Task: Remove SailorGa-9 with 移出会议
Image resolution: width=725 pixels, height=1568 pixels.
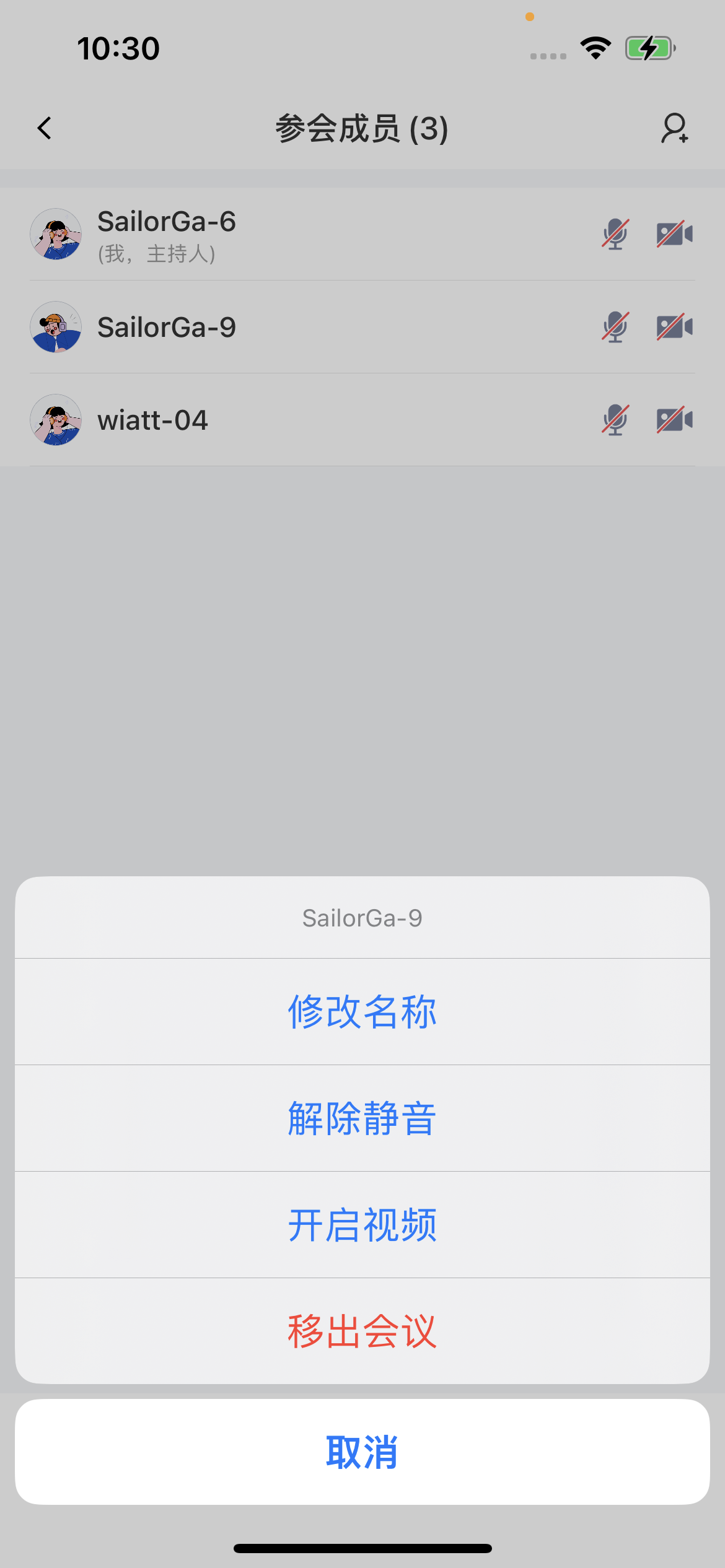Action: click(x=362, y=1331)
